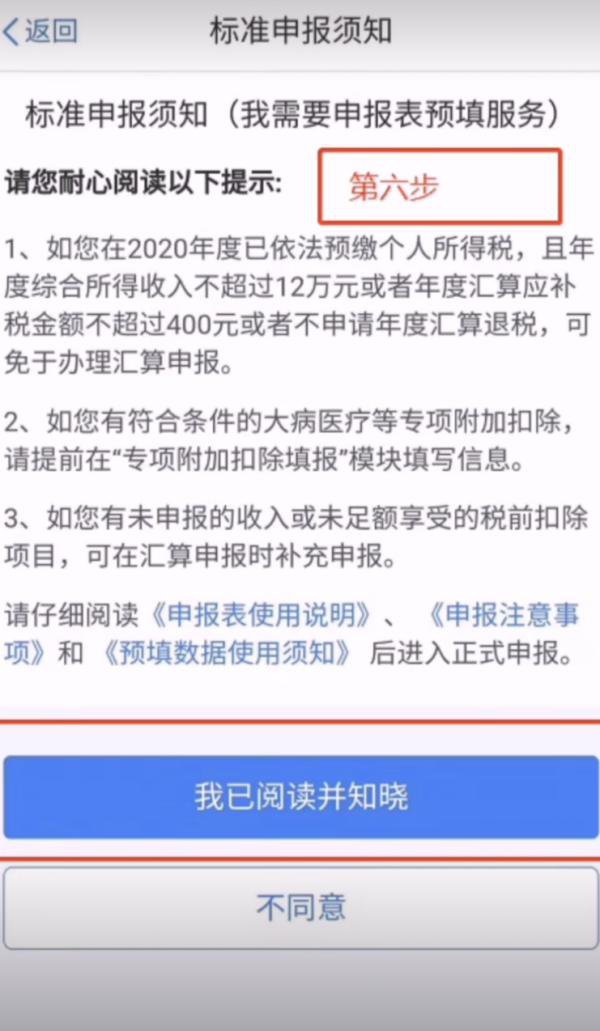600x1031 pixels.
Task: Decline by tapping 不同意
Action: coord(300,907)
